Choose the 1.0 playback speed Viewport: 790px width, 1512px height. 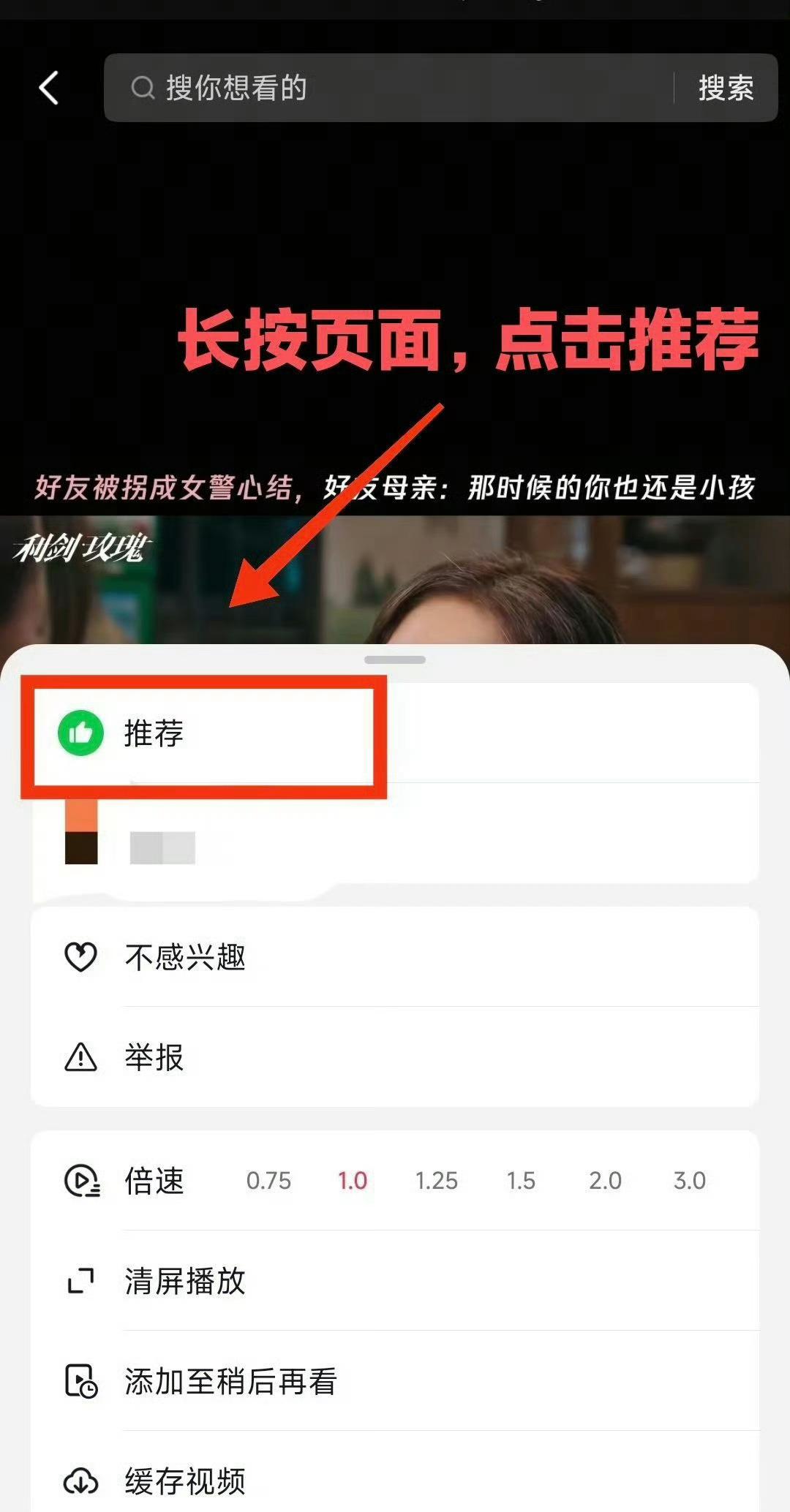coord(353,1181)
